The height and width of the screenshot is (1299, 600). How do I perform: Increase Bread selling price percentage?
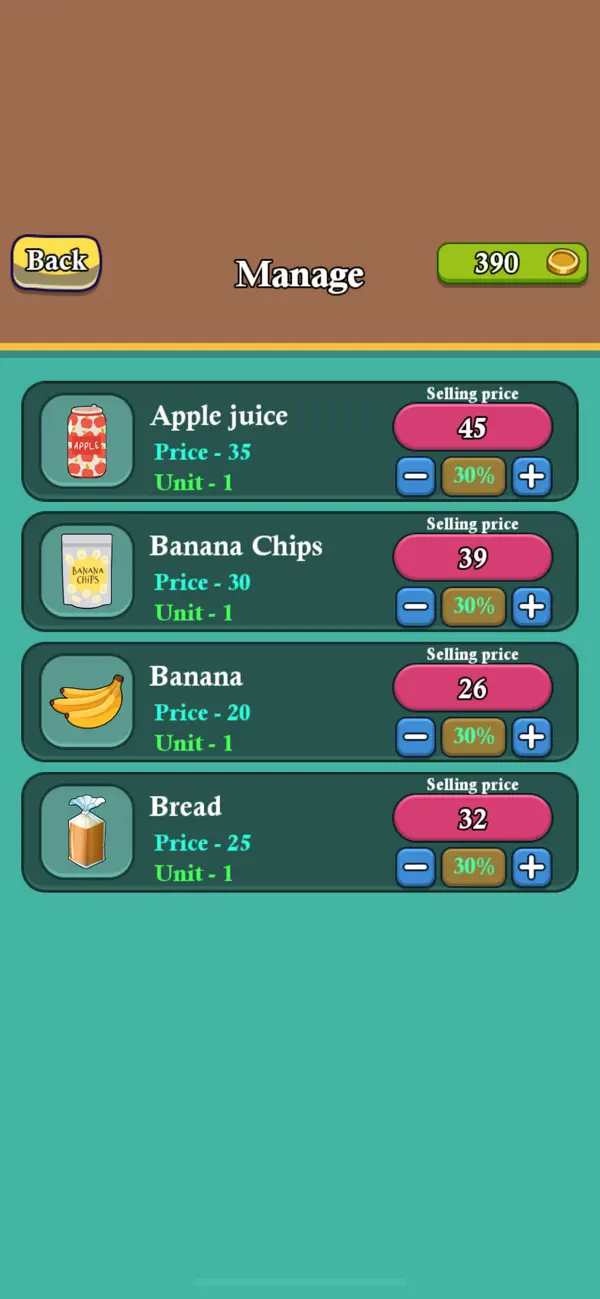532,867
